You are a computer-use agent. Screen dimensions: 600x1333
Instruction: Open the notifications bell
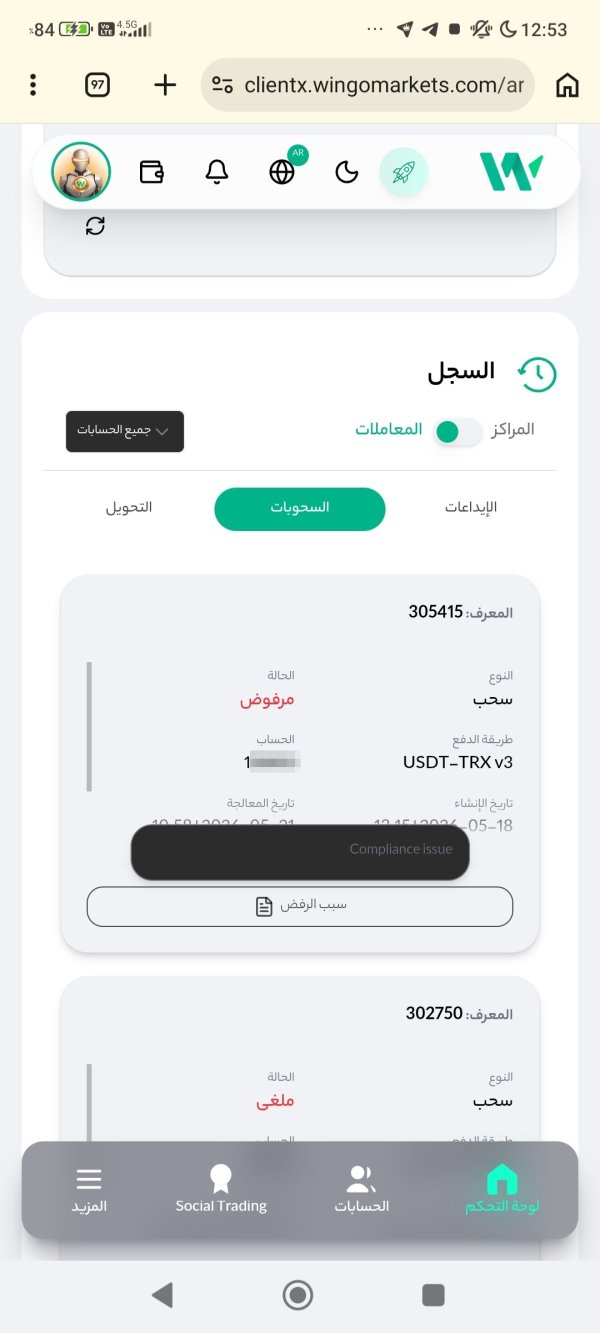click(217, 172)
